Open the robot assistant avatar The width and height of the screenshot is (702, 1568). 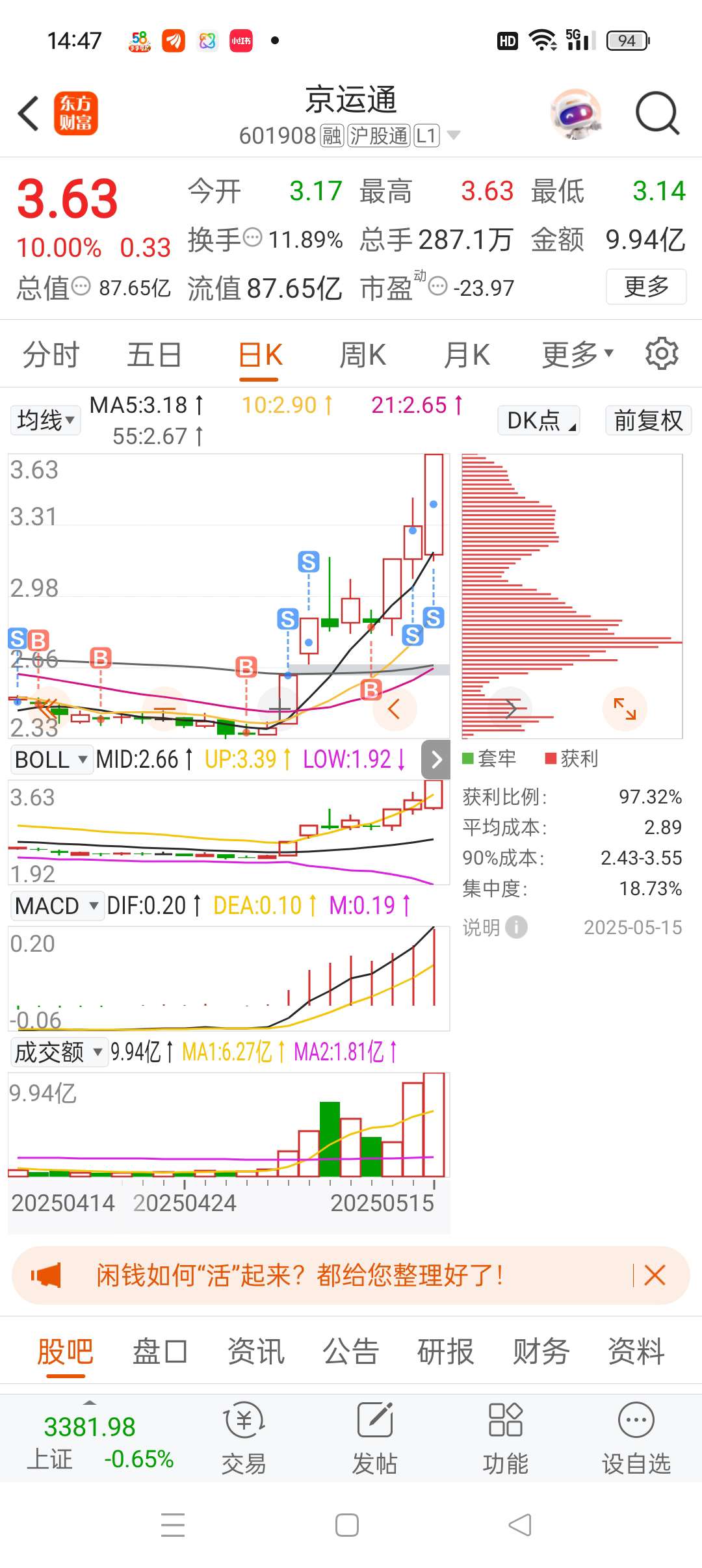[576, 114]
